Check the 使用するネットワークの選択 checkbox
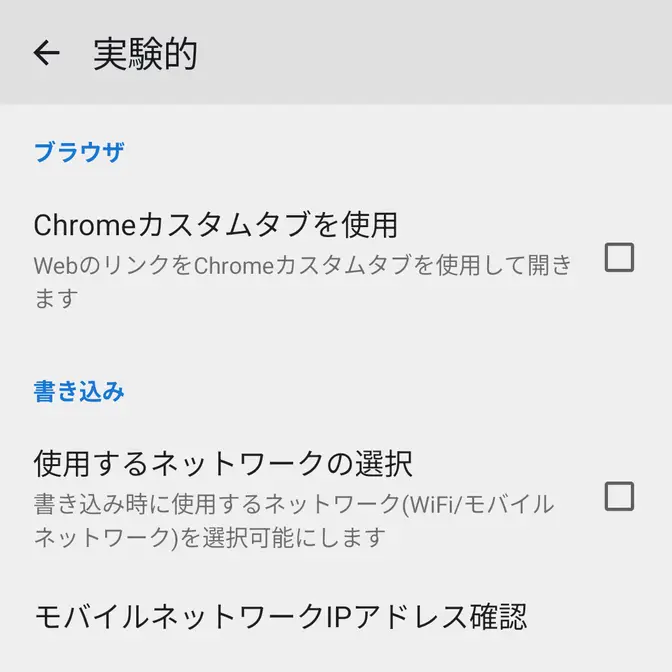This screenshot has width=672, height=672. coord(619,496)
